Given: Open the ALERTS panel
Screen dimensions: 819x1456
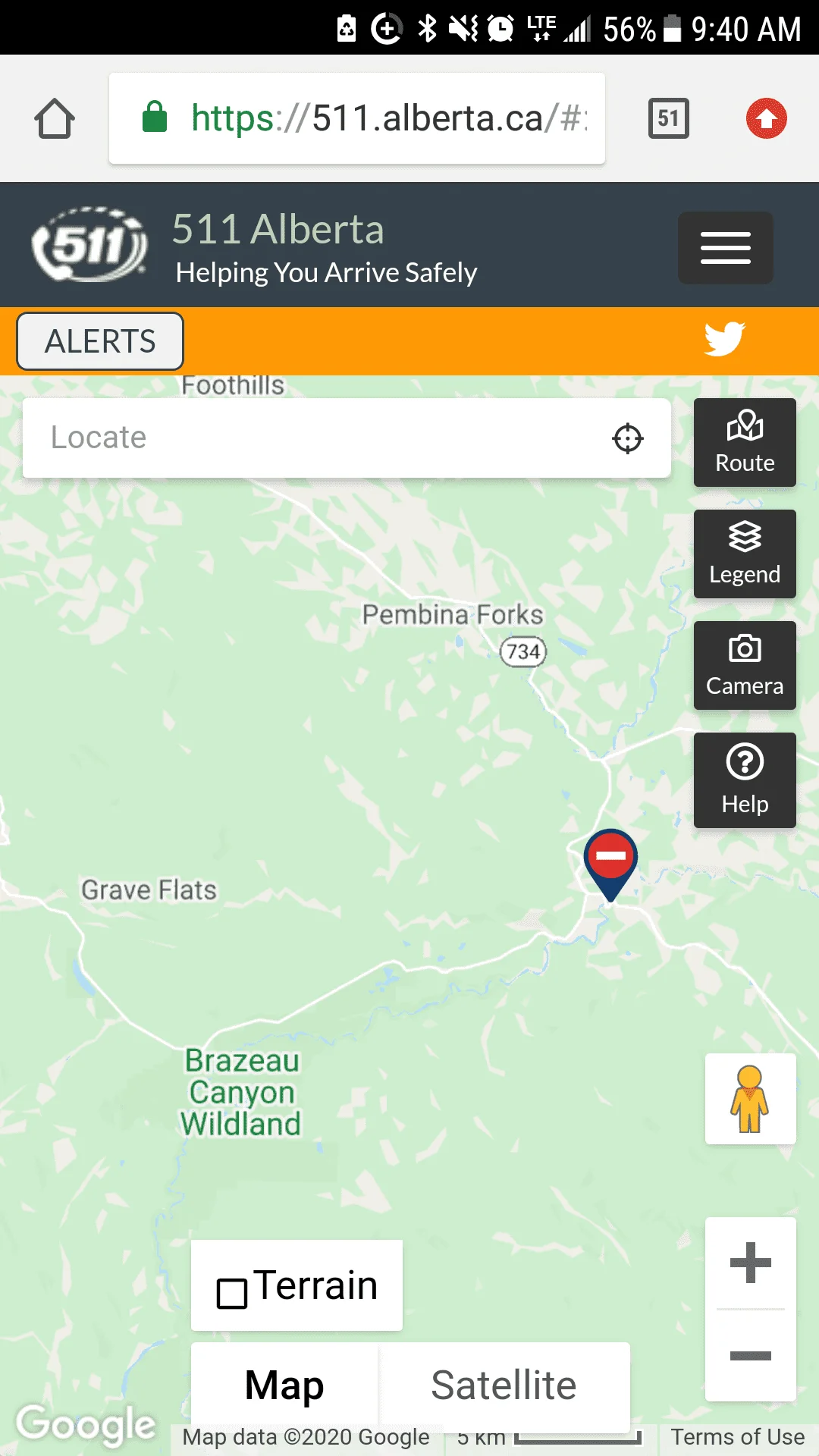Looking at the screenshot, I should tap(100, 341).
